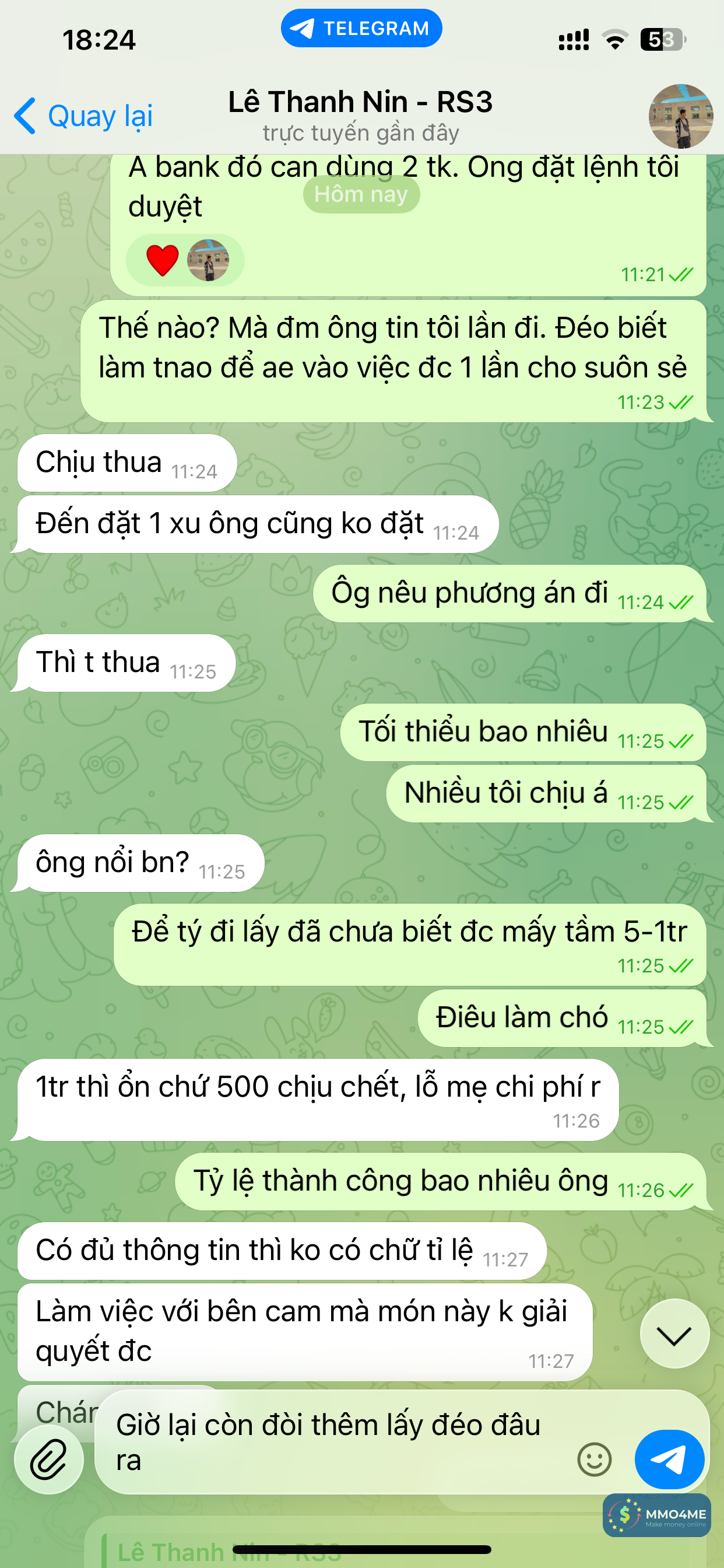Viewport: 724px width, 1568px height.
Task: Open the emoji sticker picker
Action: 594,1459
